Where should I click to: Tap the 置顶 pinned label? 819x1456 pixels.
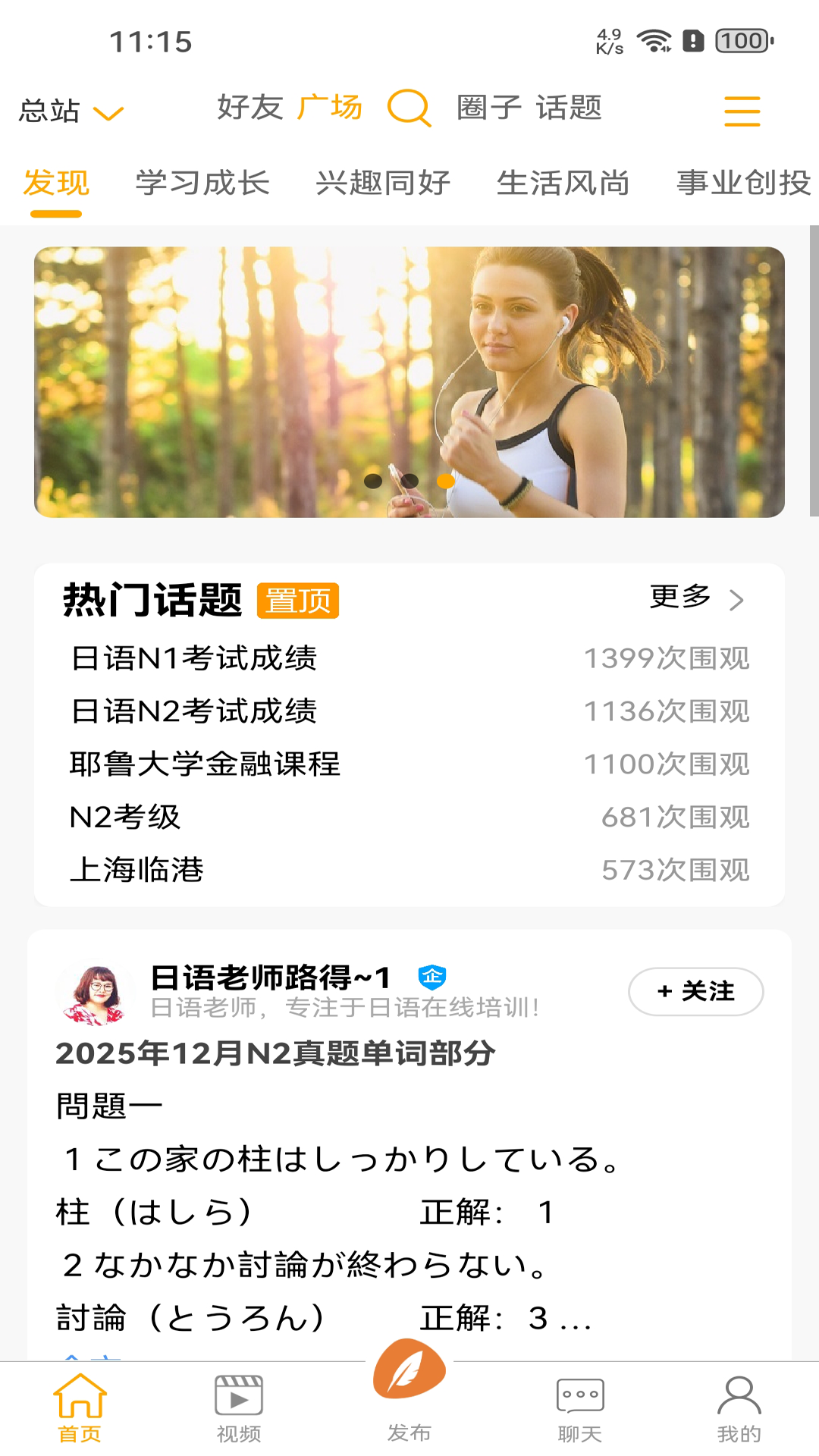(297, 600)
